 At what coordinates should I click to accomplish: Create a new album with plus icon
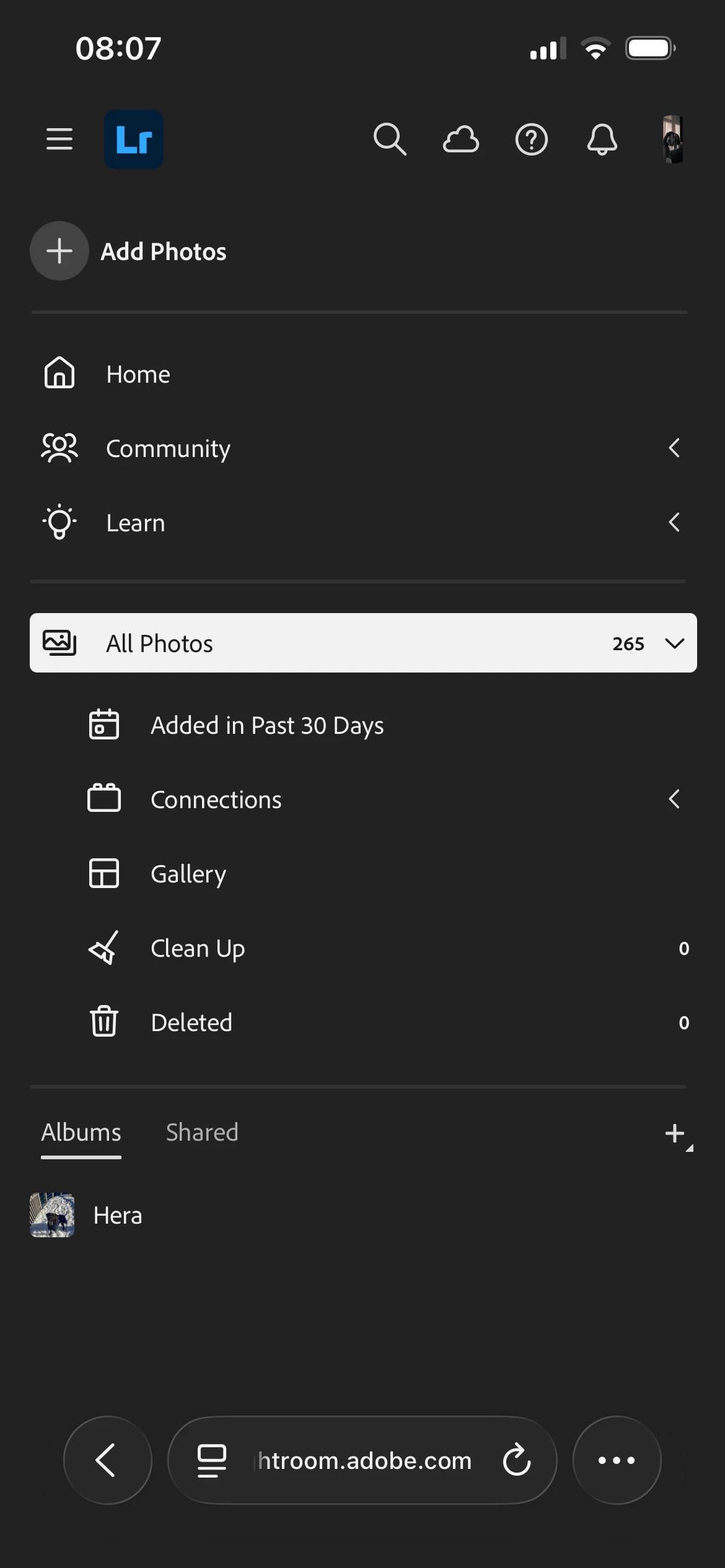[x=675, y=1135]
